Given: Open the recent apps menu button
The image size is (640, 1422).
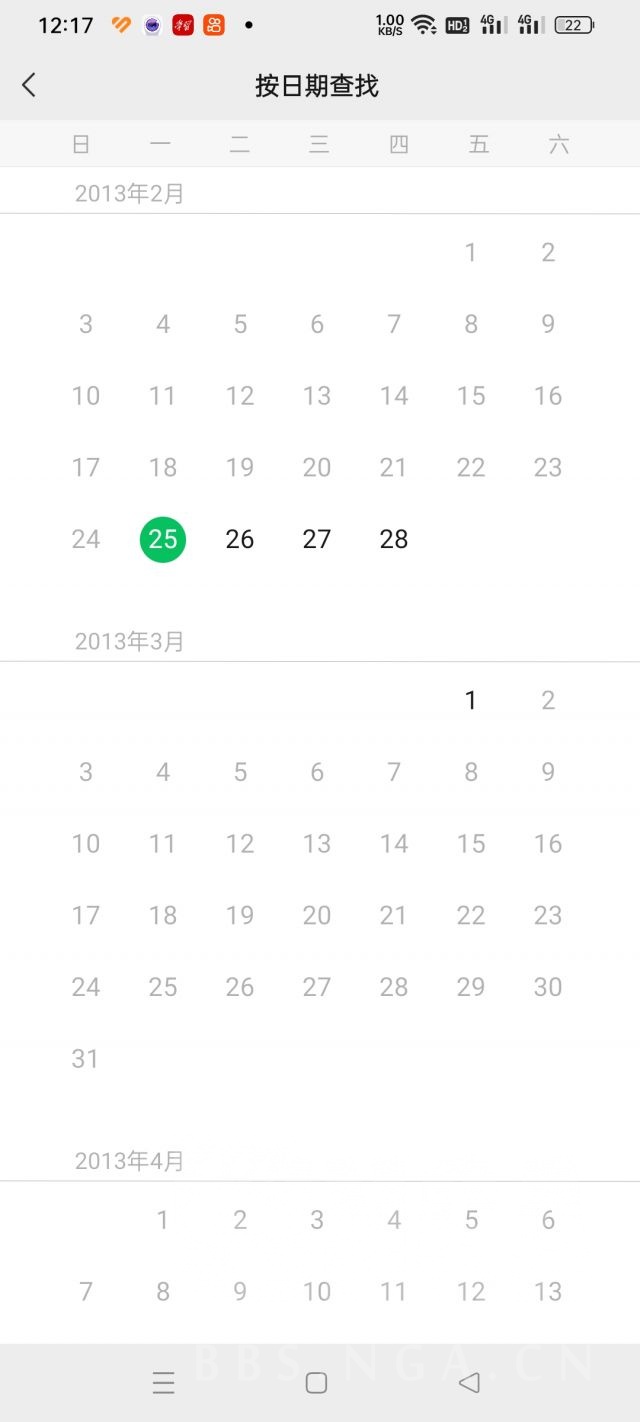Looking at the screenshot, I should (x=164, y=1383).
